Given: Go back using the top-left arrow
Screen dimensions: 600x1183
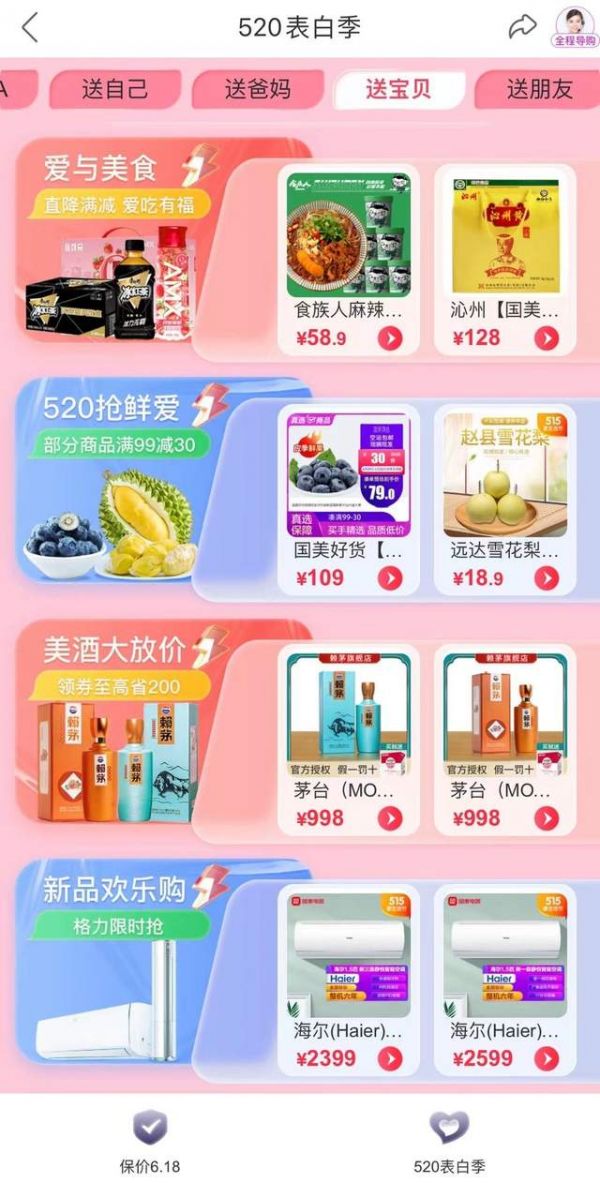Looking at the screenshot, I should click(30, 28).
